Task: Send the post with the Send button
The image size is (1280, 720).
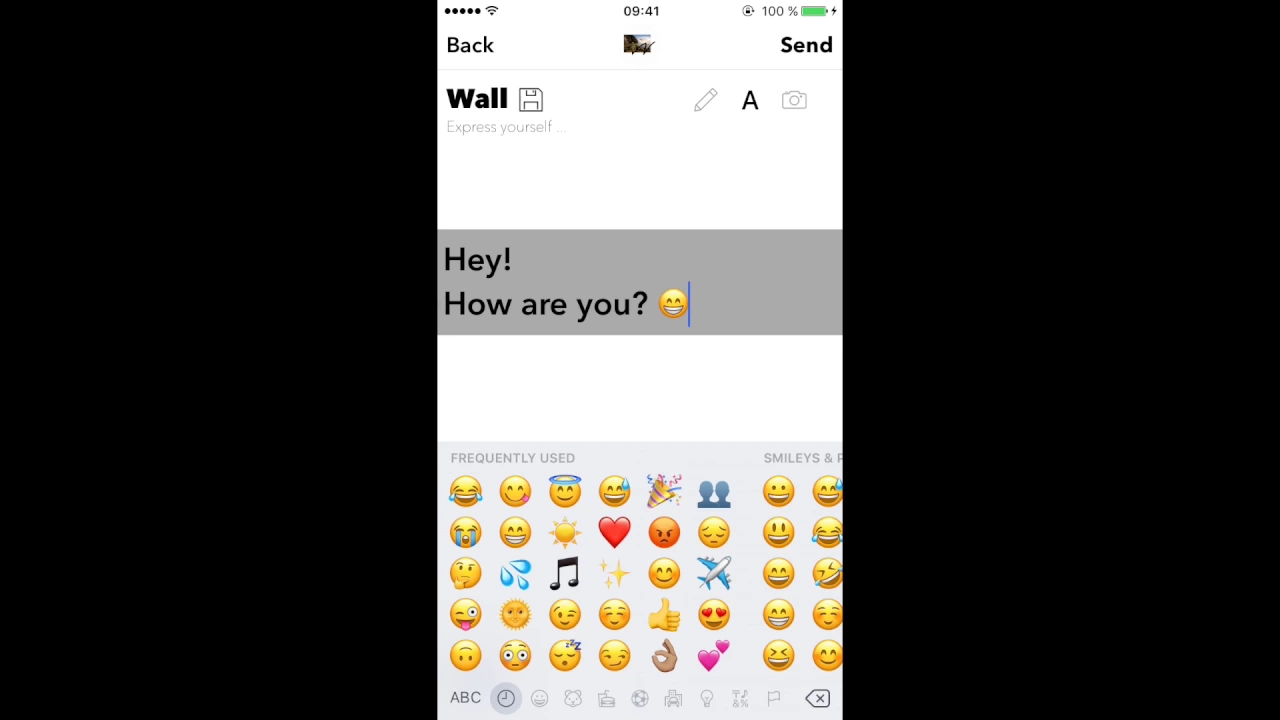Action: click(x=806, y=45)
